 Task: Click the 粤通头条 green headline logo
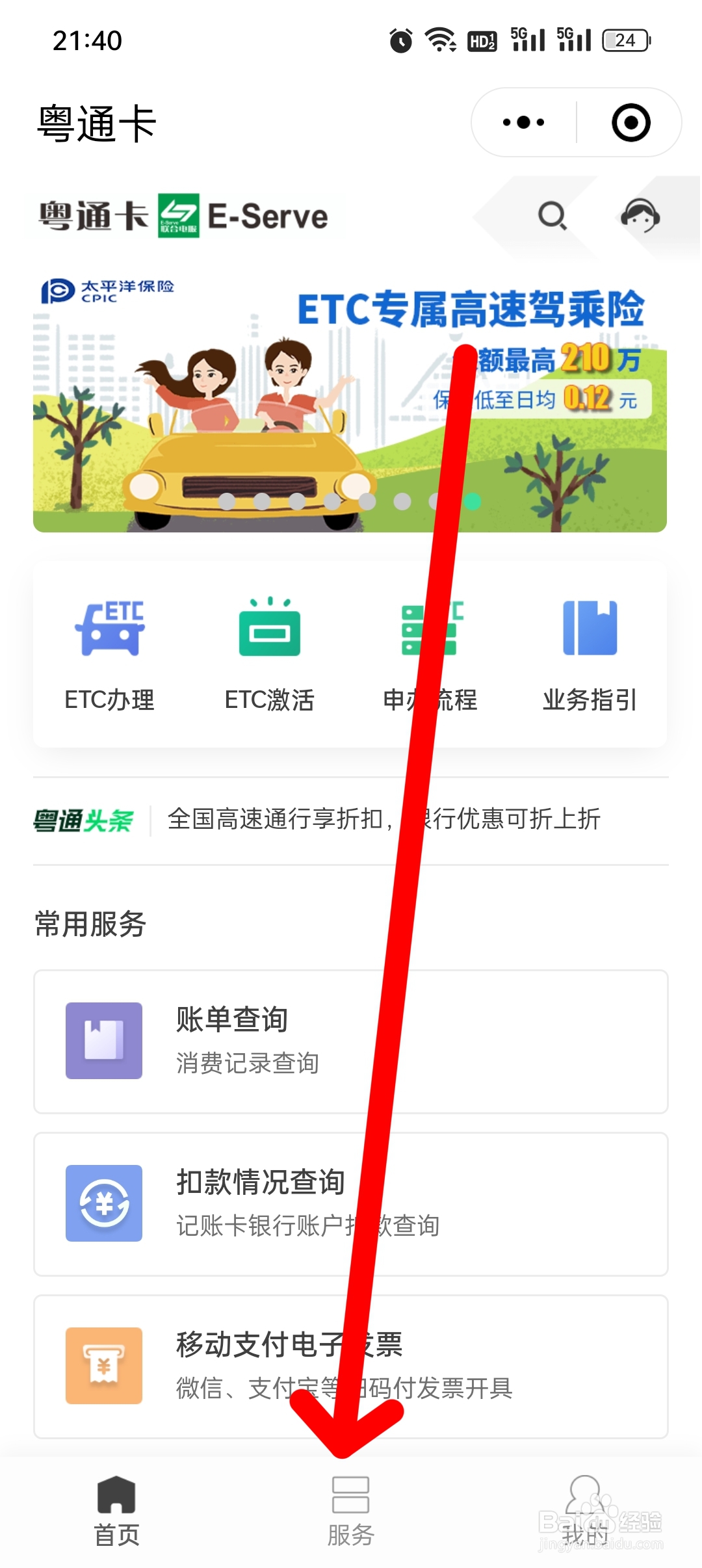tap(83, 819)
